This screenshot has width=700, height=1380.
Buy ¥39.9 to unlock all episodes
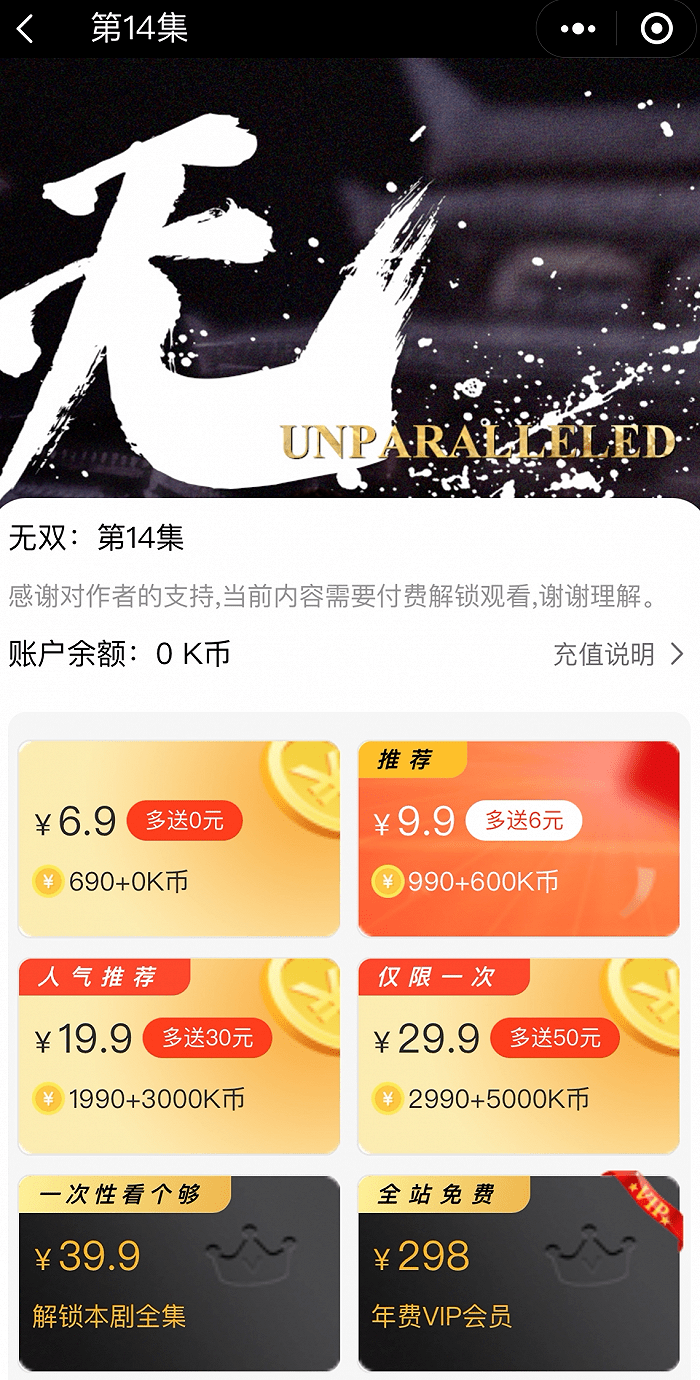(179, 1273)
